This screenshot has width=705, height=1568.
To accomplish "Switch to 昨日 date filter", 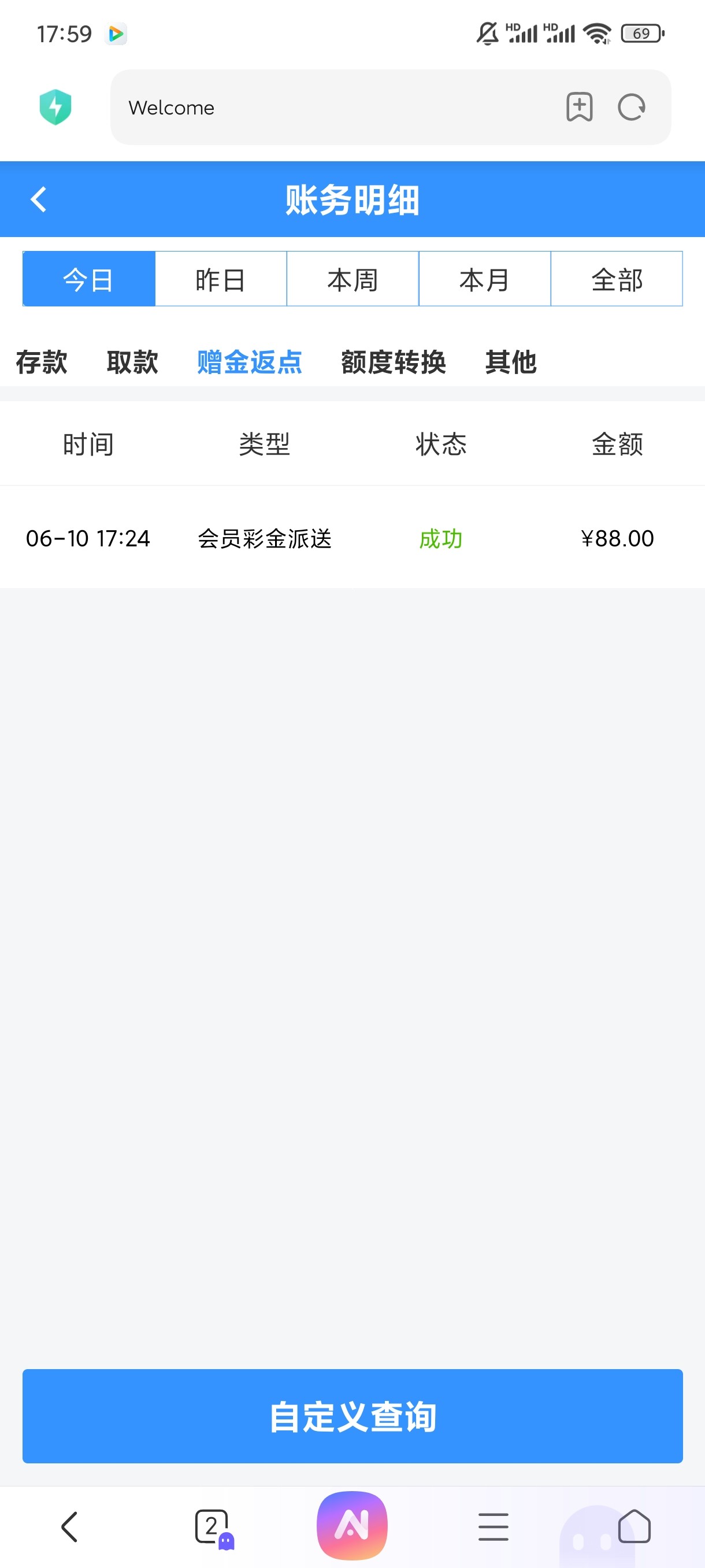I will click(x=221, y=279).
